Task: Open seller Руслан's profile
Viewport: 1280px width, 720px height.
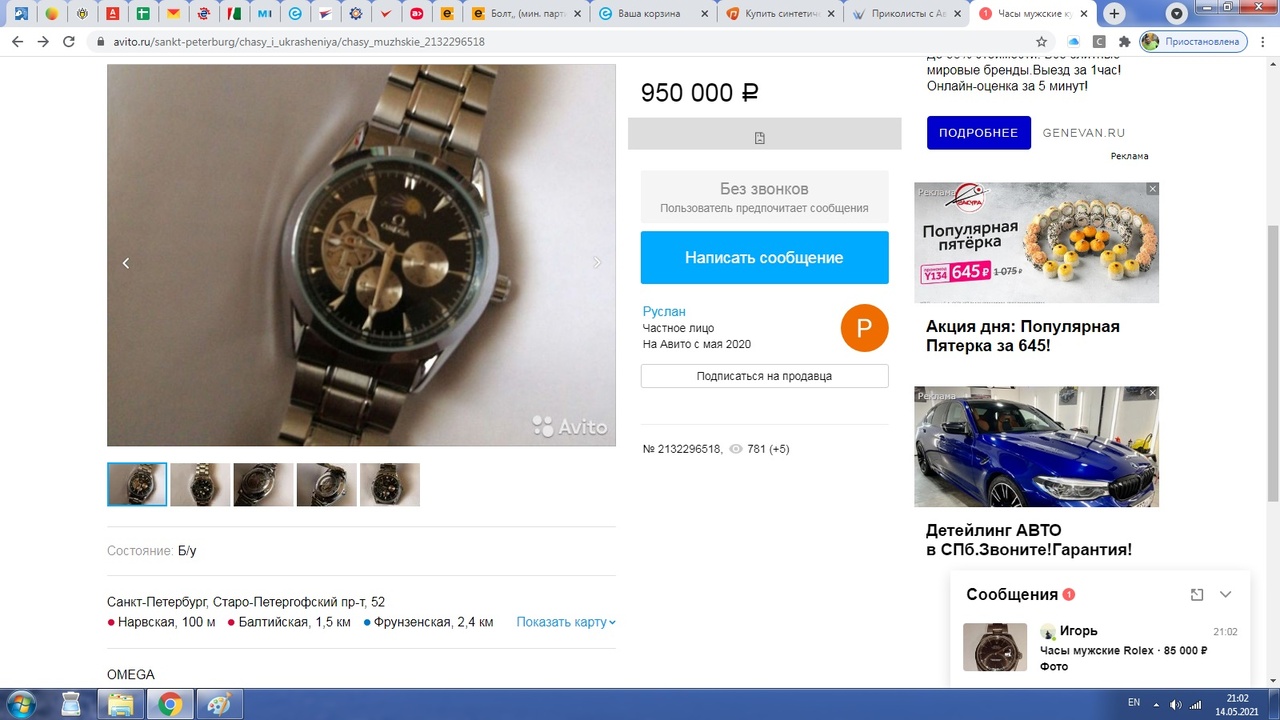Action: (664, 311)
